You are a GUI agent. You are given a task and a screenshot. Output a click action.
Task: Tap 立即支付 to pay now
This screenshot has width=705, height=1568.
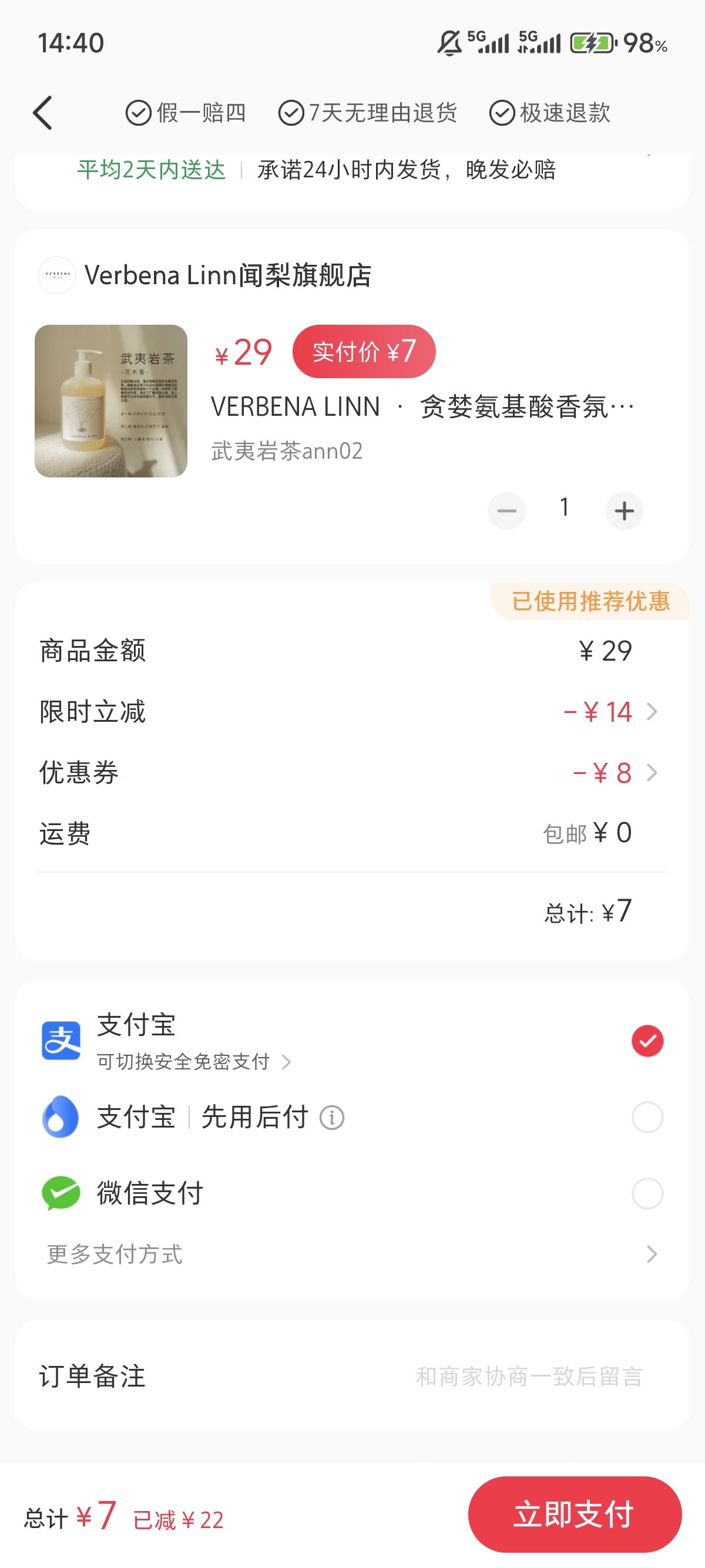tap(573, 1514)
